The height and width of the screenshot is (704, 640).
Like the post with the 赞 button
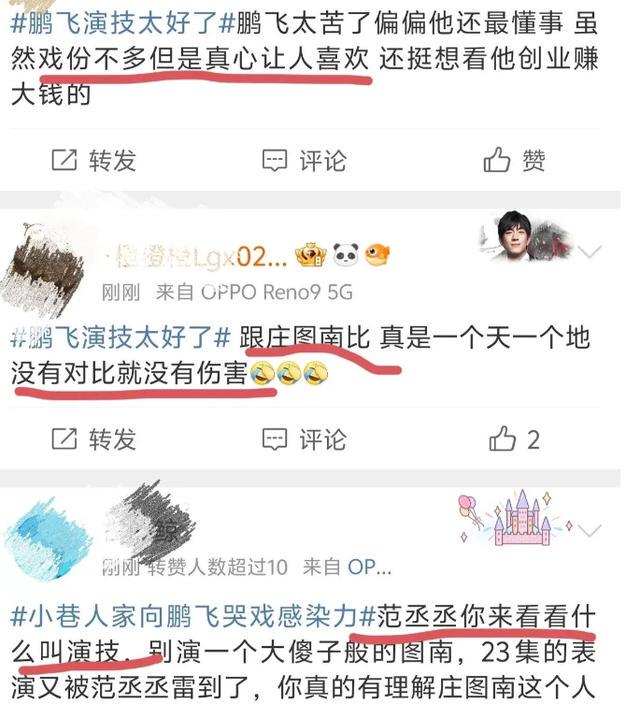click(514, 160)
